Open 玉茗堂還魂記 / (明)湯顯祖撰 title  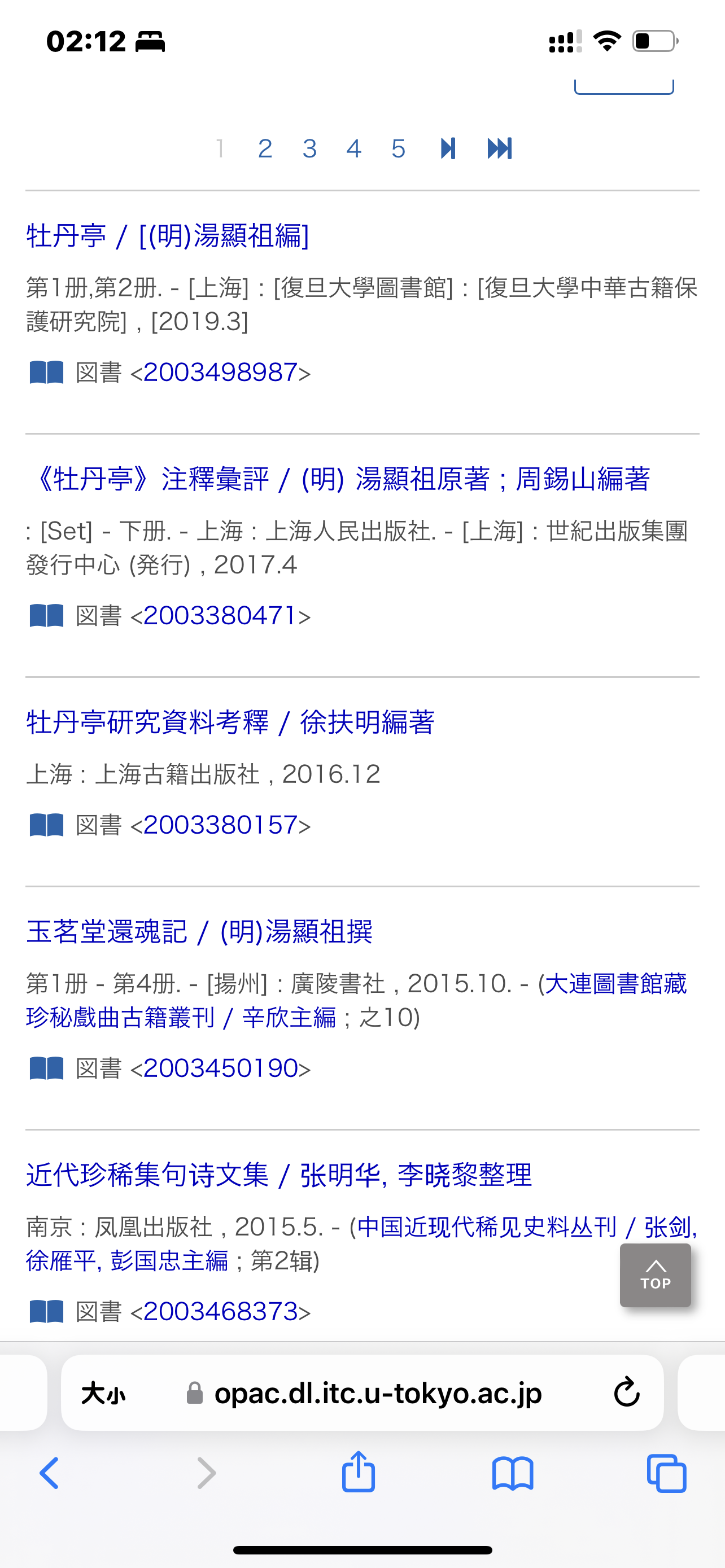(x=199, y=932)
